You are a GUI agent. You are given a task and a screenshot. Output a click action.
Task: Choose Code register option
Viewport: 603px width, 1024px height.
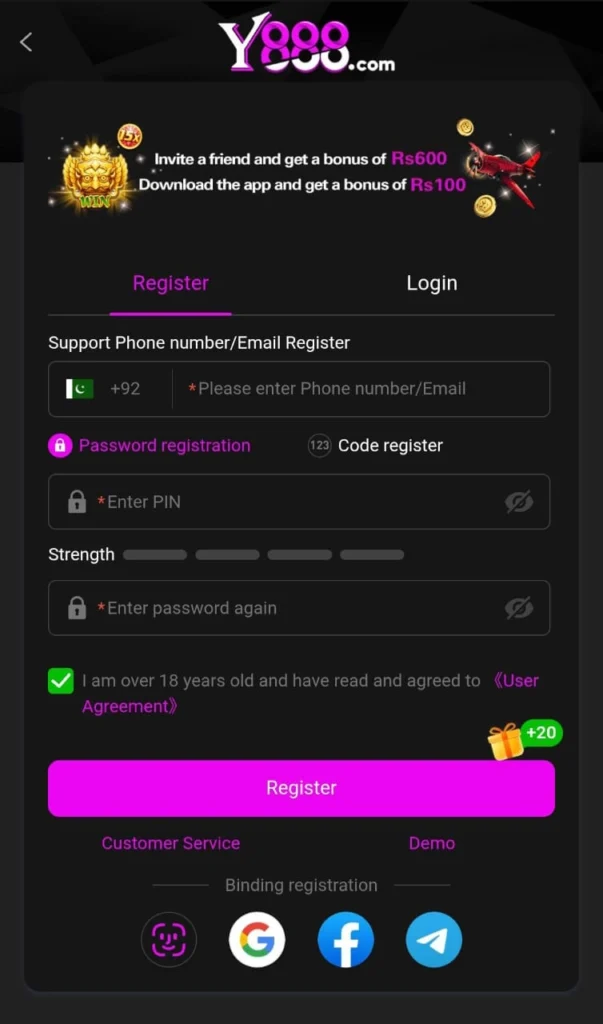(376, 446)
